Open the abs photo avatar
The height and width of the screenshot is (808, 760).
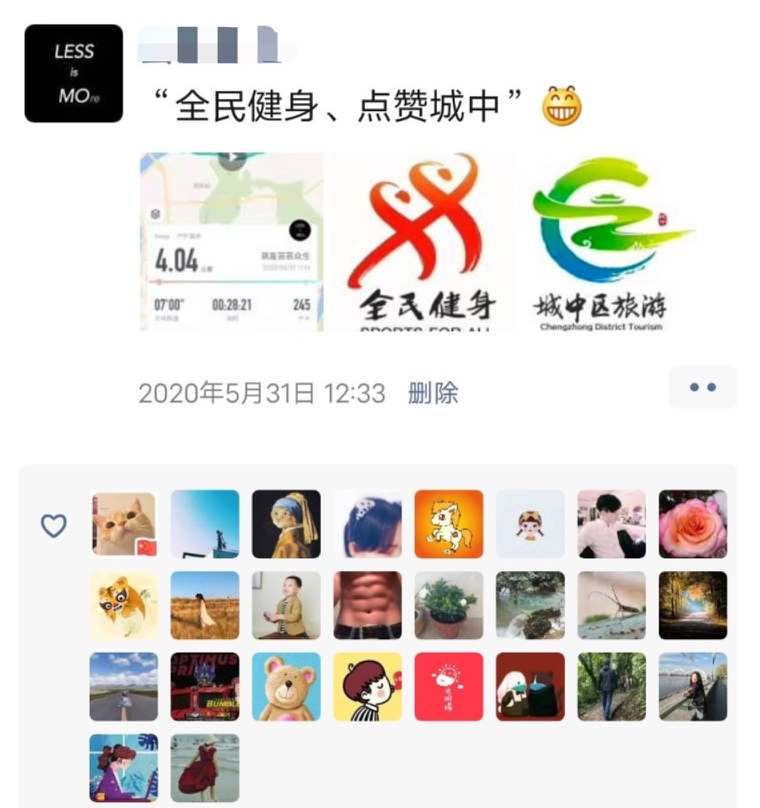[x=367, y=605]
